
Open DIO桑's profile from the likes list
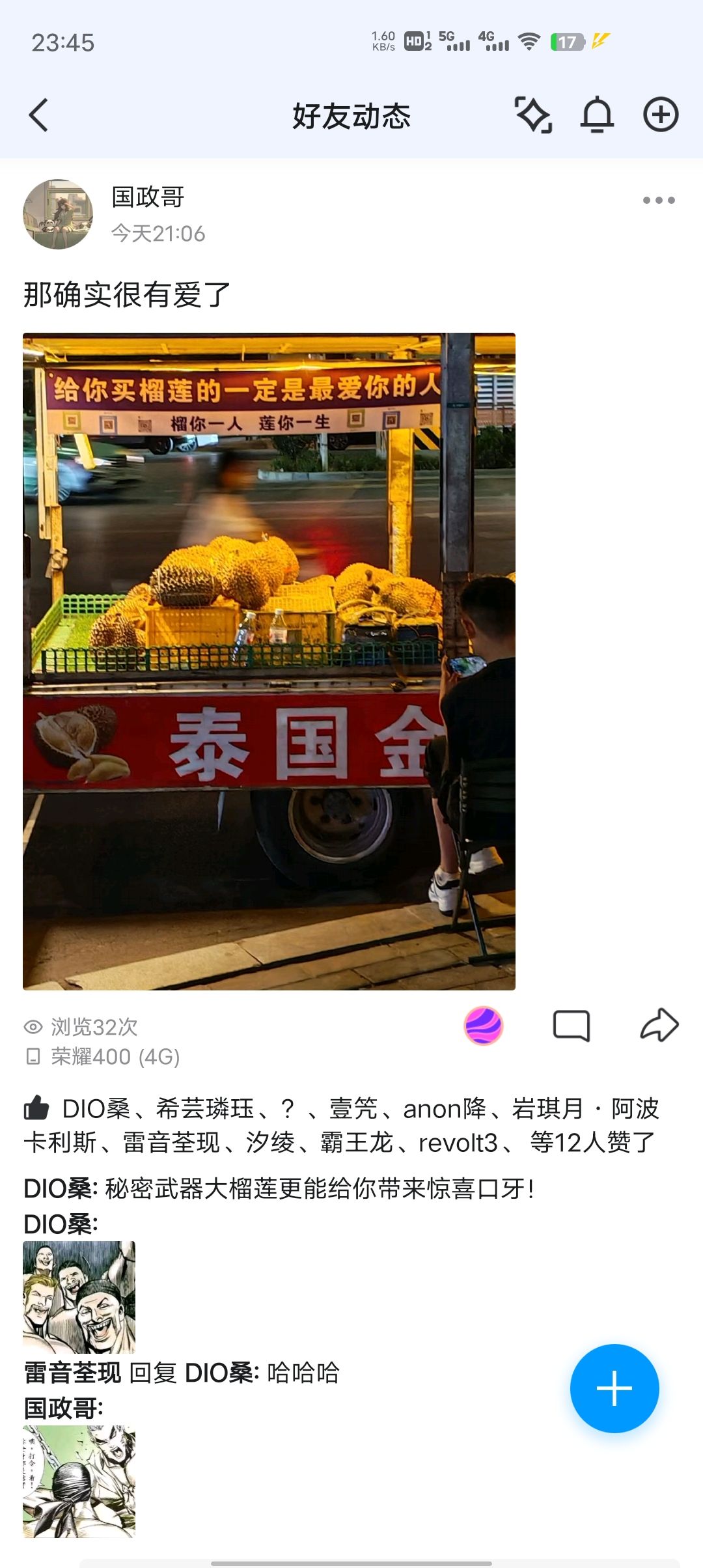click(96, 1108)
